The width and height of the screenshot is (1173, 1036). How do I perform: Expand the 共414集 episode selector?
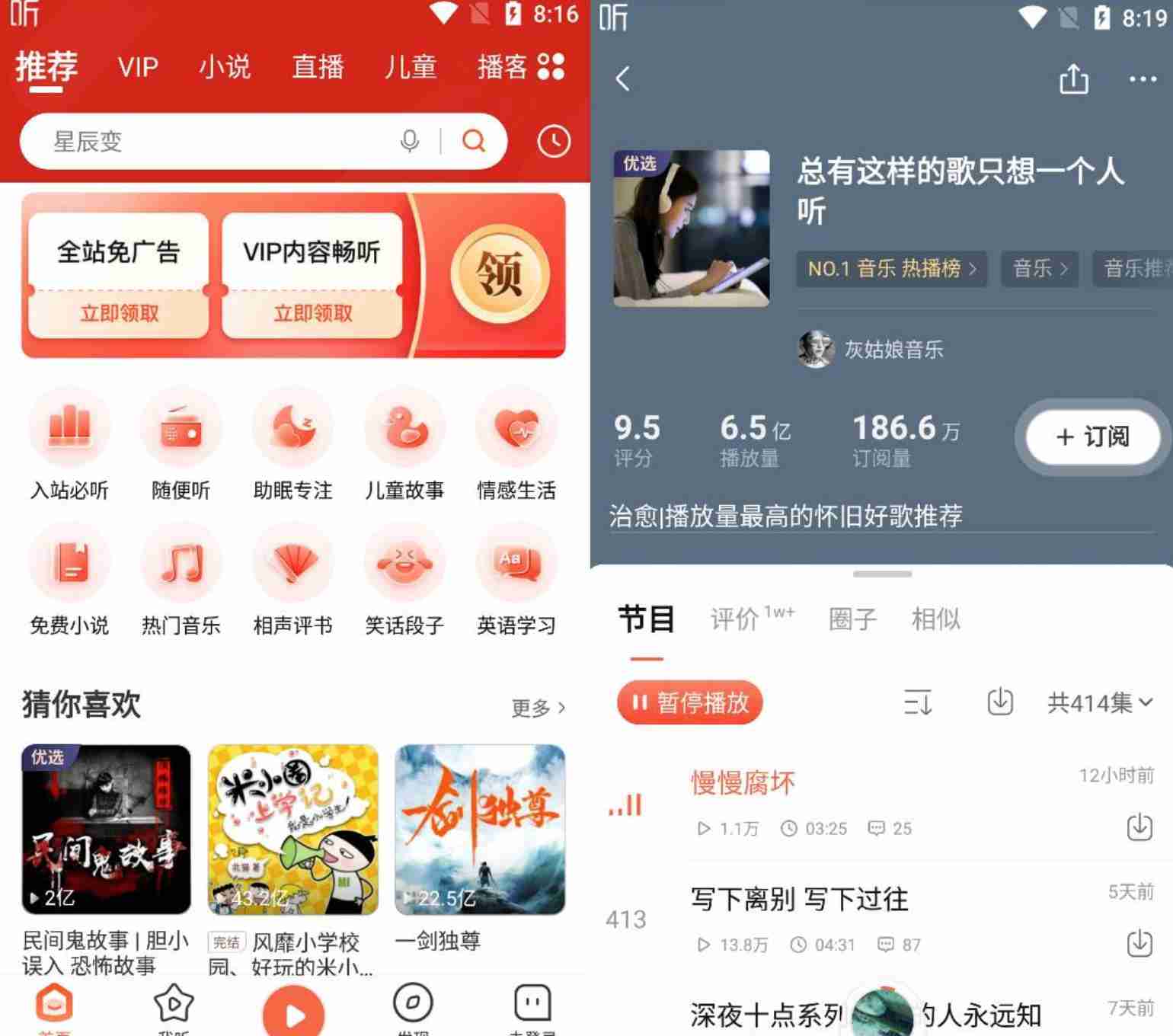pyautogui.click(x=1099, y=702)
